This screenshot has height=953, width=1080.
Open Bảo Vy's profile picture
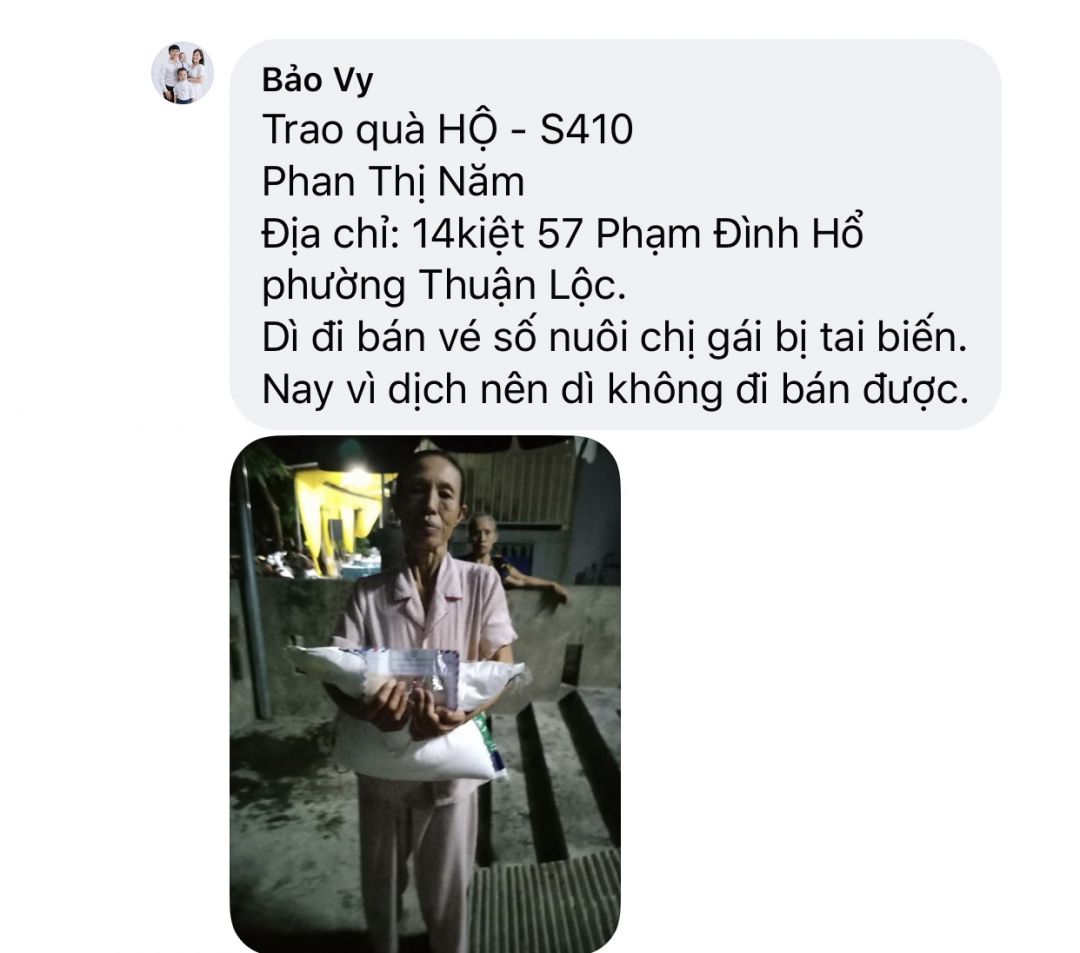(182, 73)
